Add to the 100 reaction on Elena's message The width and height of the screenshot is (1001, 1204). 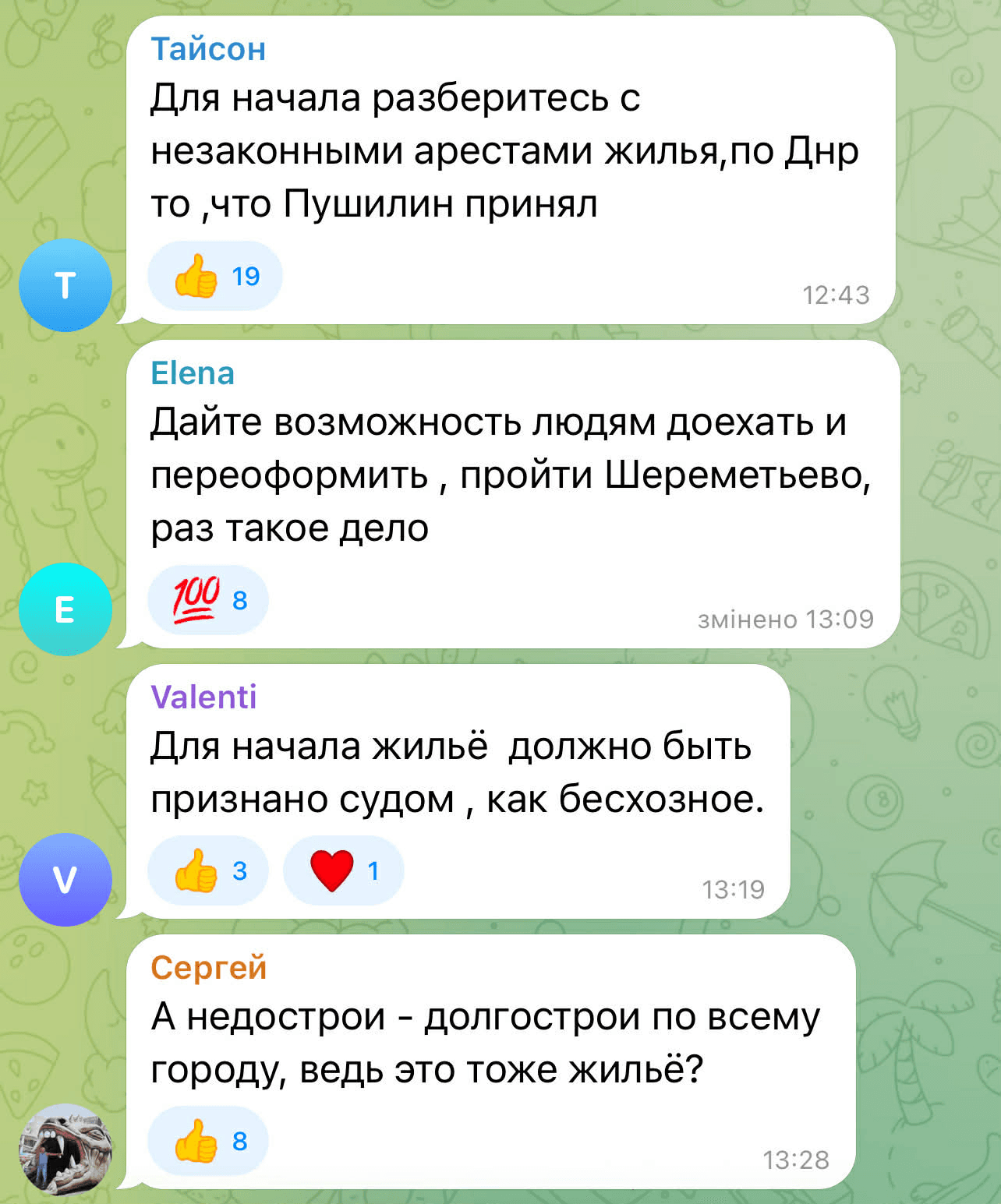pyautogui.click(x=208, y=600)
